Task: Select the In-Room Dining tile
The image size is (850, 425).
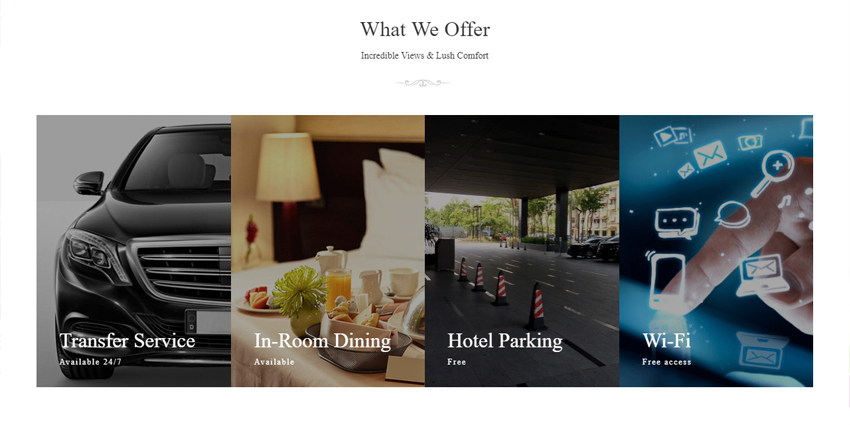Action: pos(327,250)
